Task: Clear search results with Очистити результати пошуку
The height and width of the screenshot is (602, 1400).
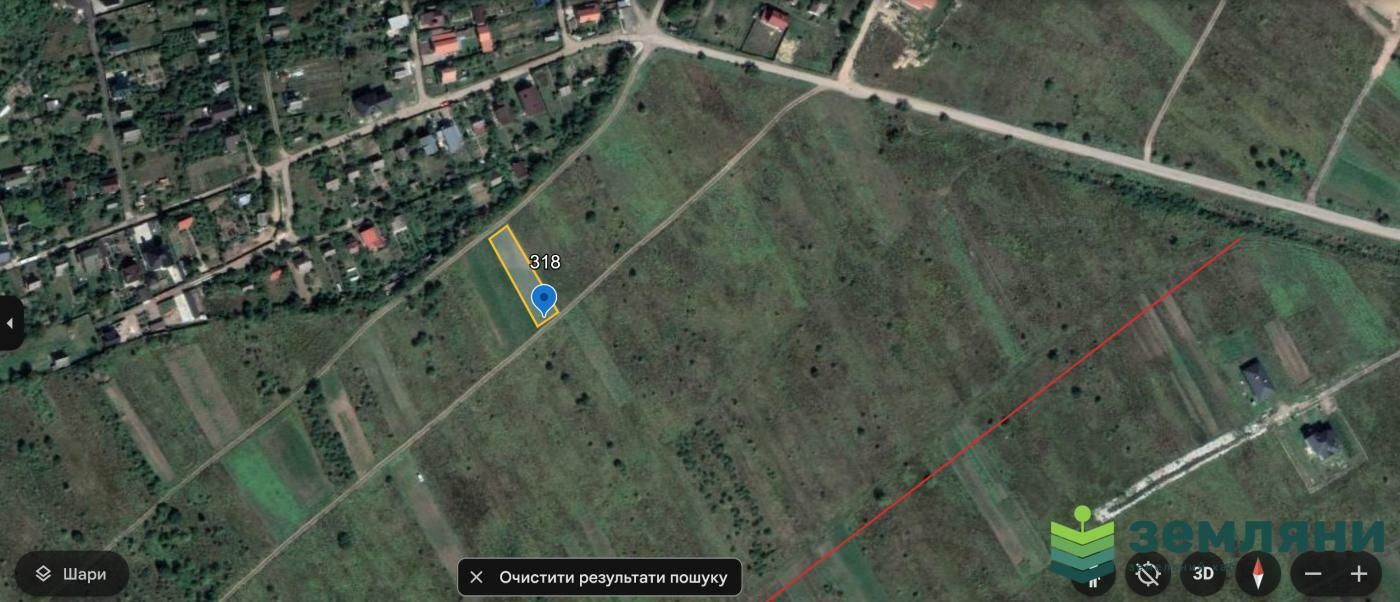Action: [600, 577]
